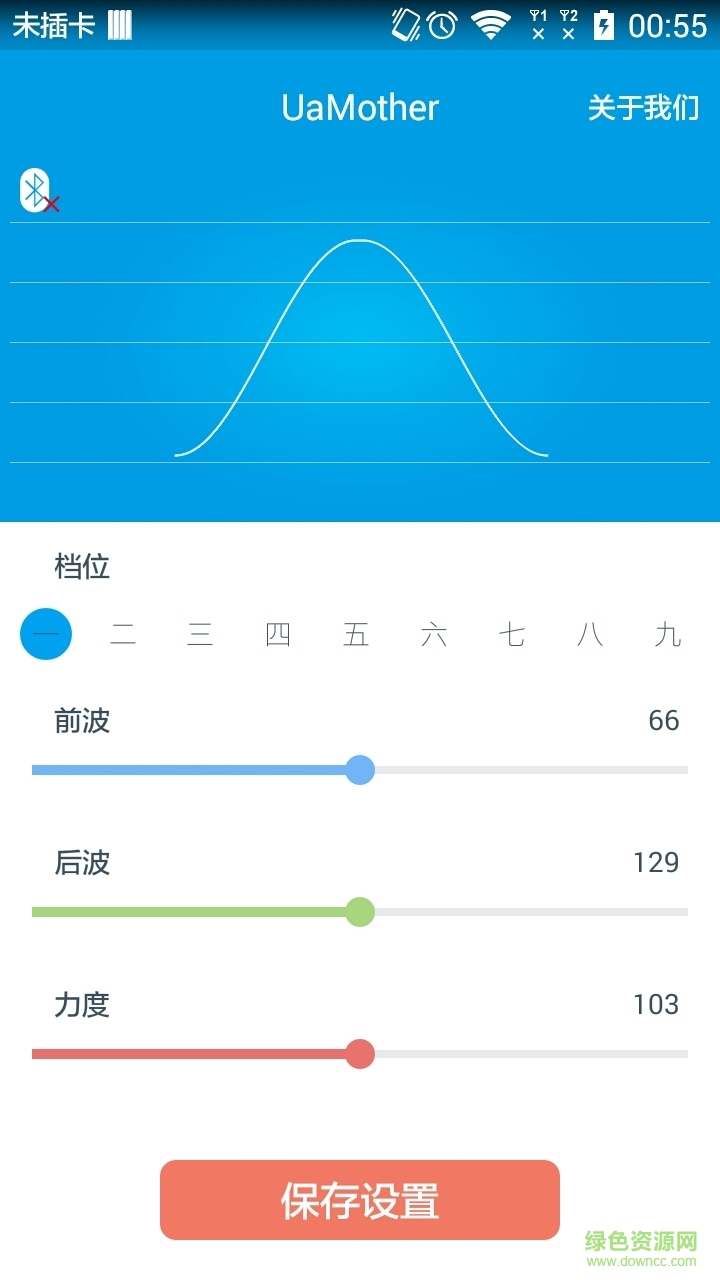Switch to gear level 四
This screenshot has width=720, height=1280.
[278, 634]
